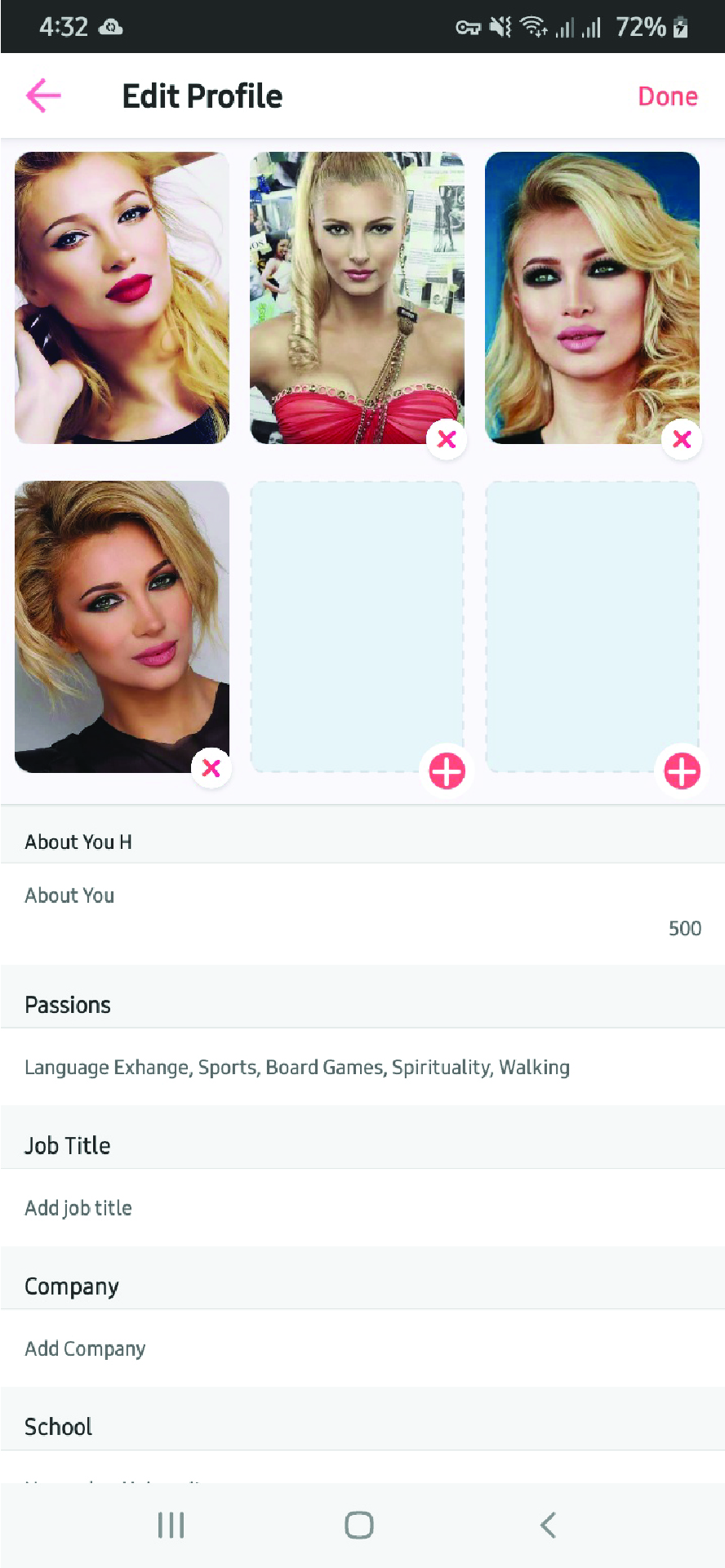Remove the fourth photo using its X button
The height and width of the screenshot is (1568, 725).
tap(211, 768)
